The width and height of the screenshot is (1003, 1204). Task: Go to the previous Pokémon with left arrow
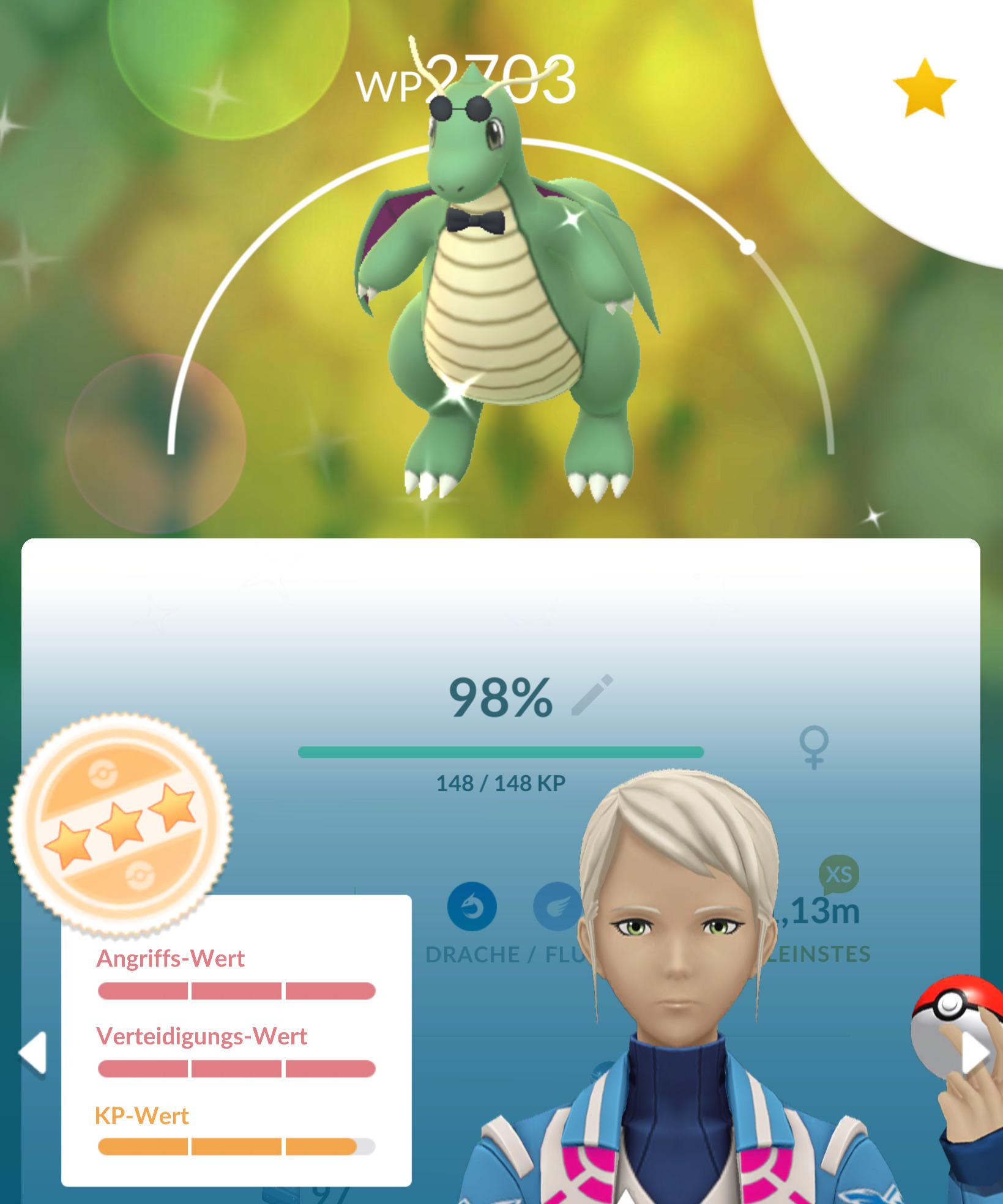32,1052
